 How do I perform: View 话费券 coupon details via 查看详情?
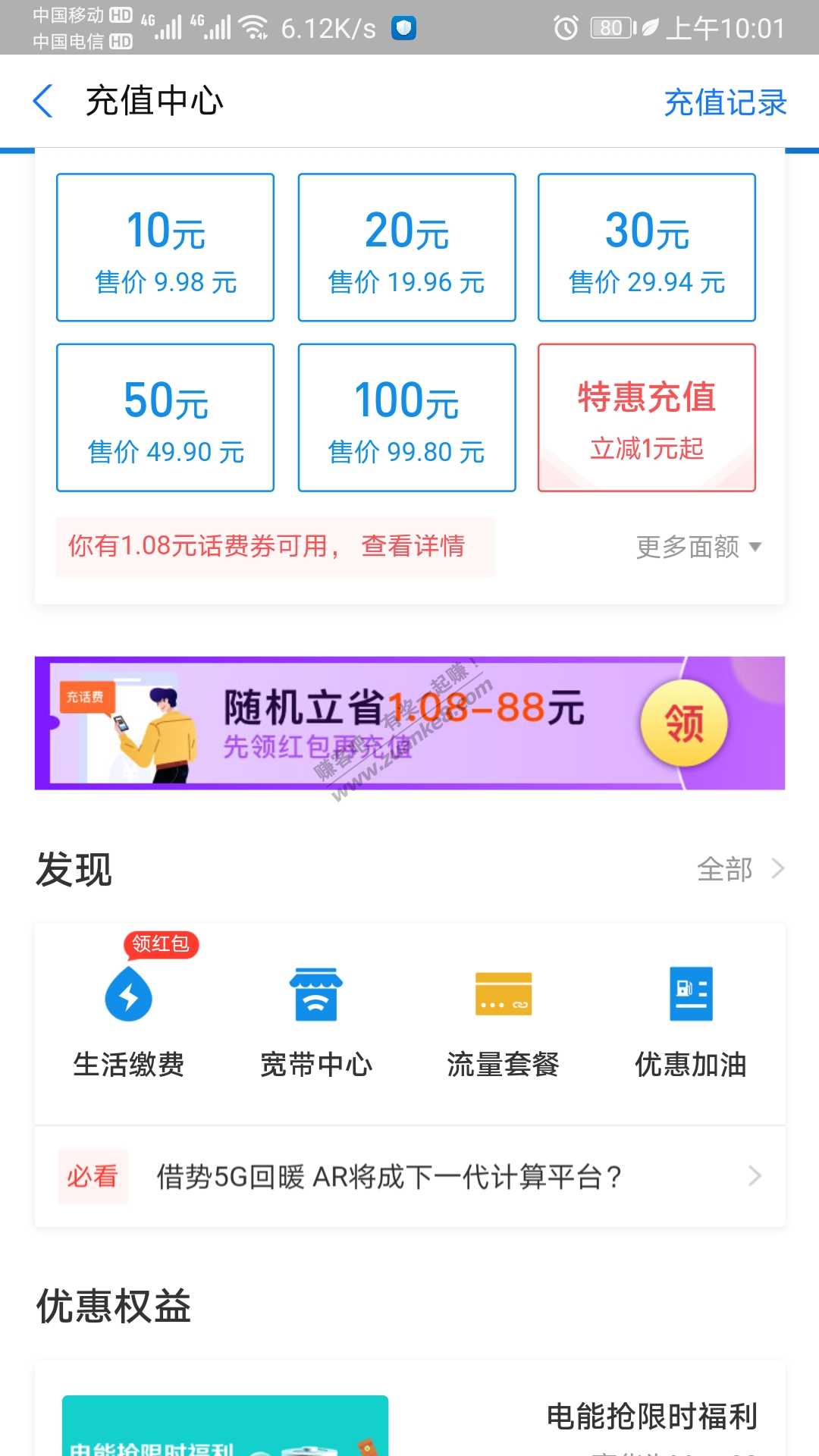(413, 546)
